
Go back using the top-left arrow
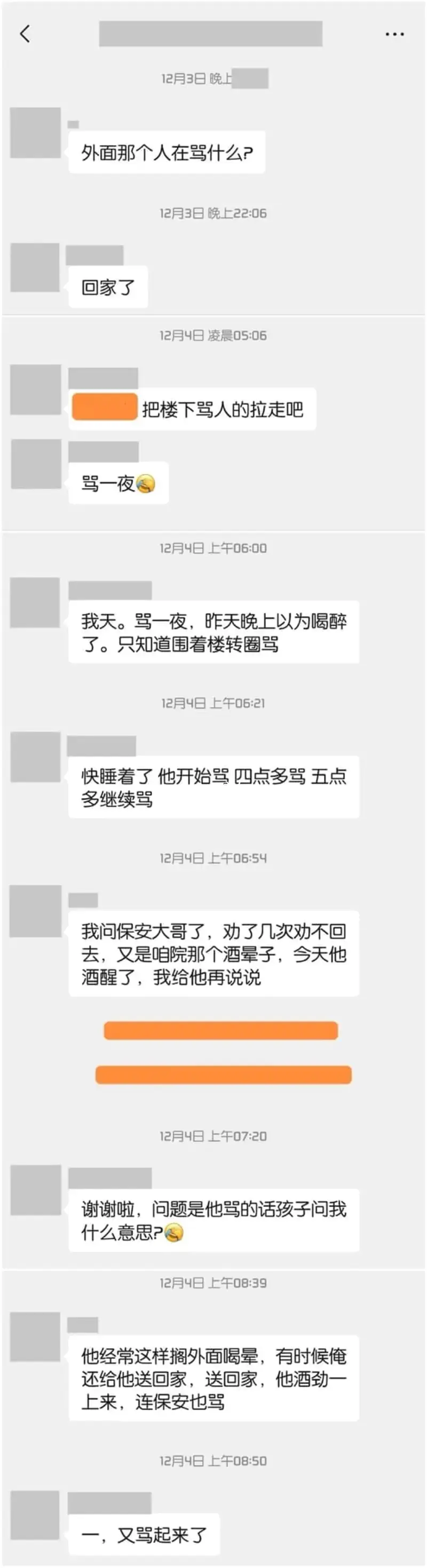(25, 34)
